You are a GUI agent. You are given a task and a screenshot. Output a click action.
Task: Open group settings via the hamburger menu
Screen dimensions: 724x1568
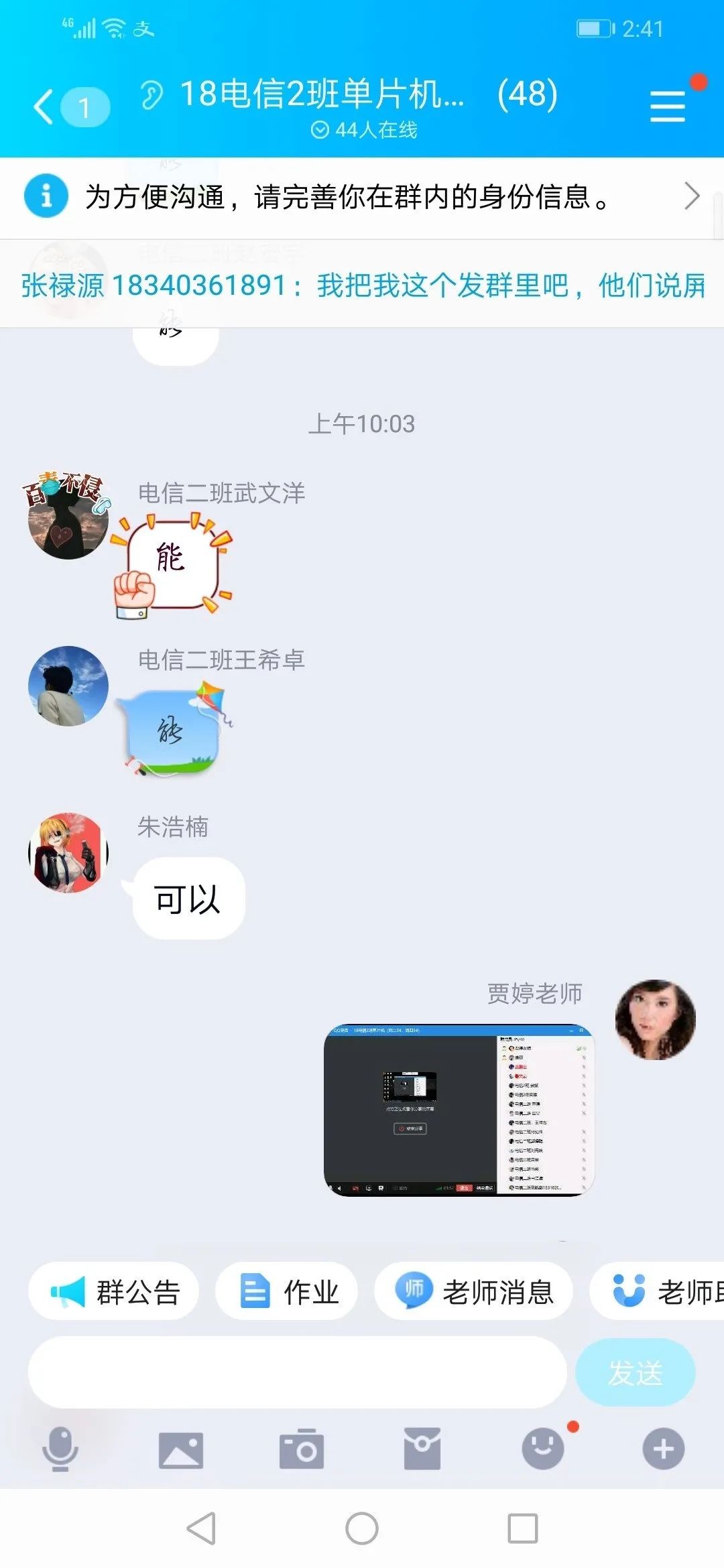pos(667,105)
